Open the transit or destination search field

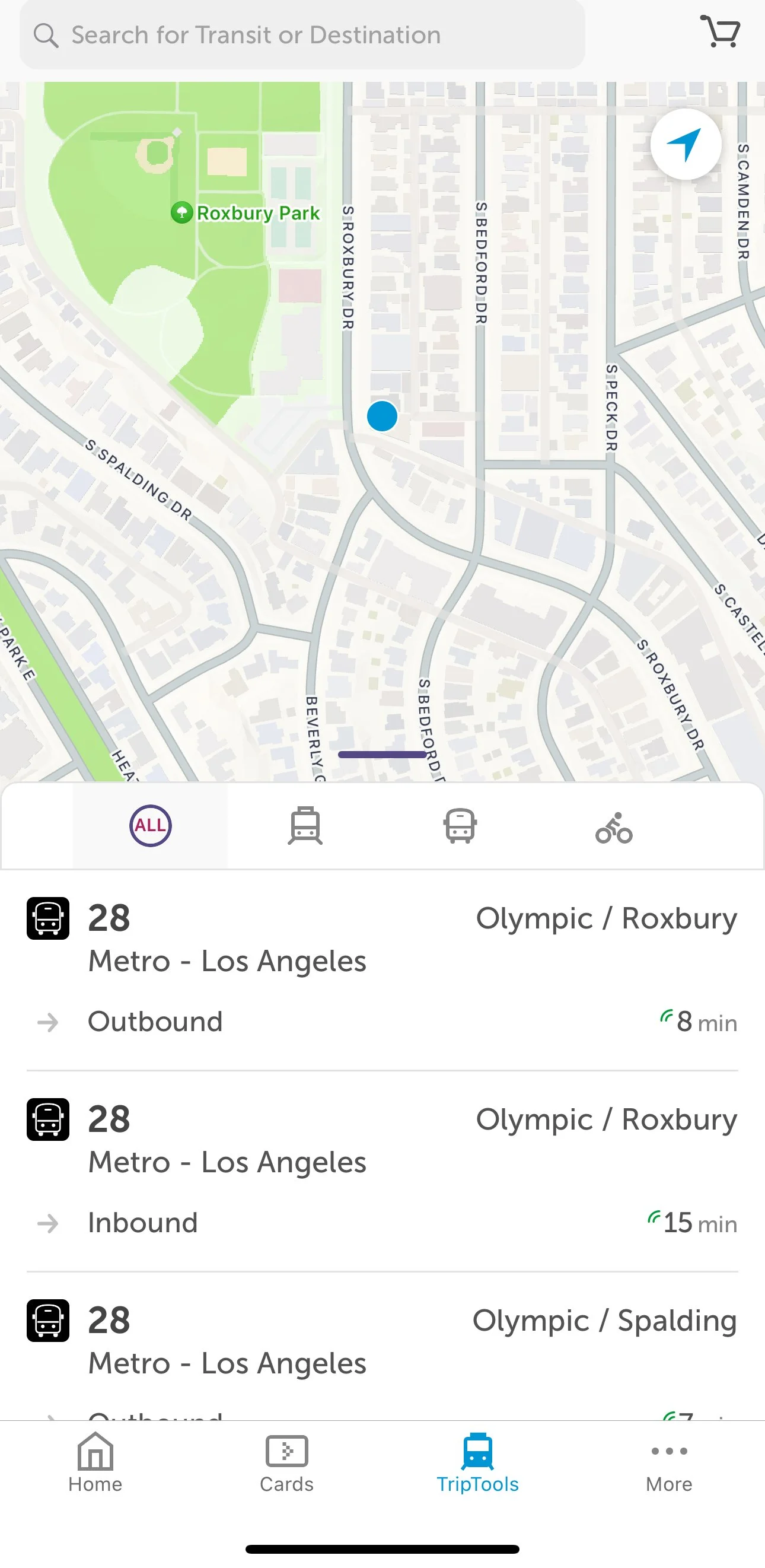(302, 36)
